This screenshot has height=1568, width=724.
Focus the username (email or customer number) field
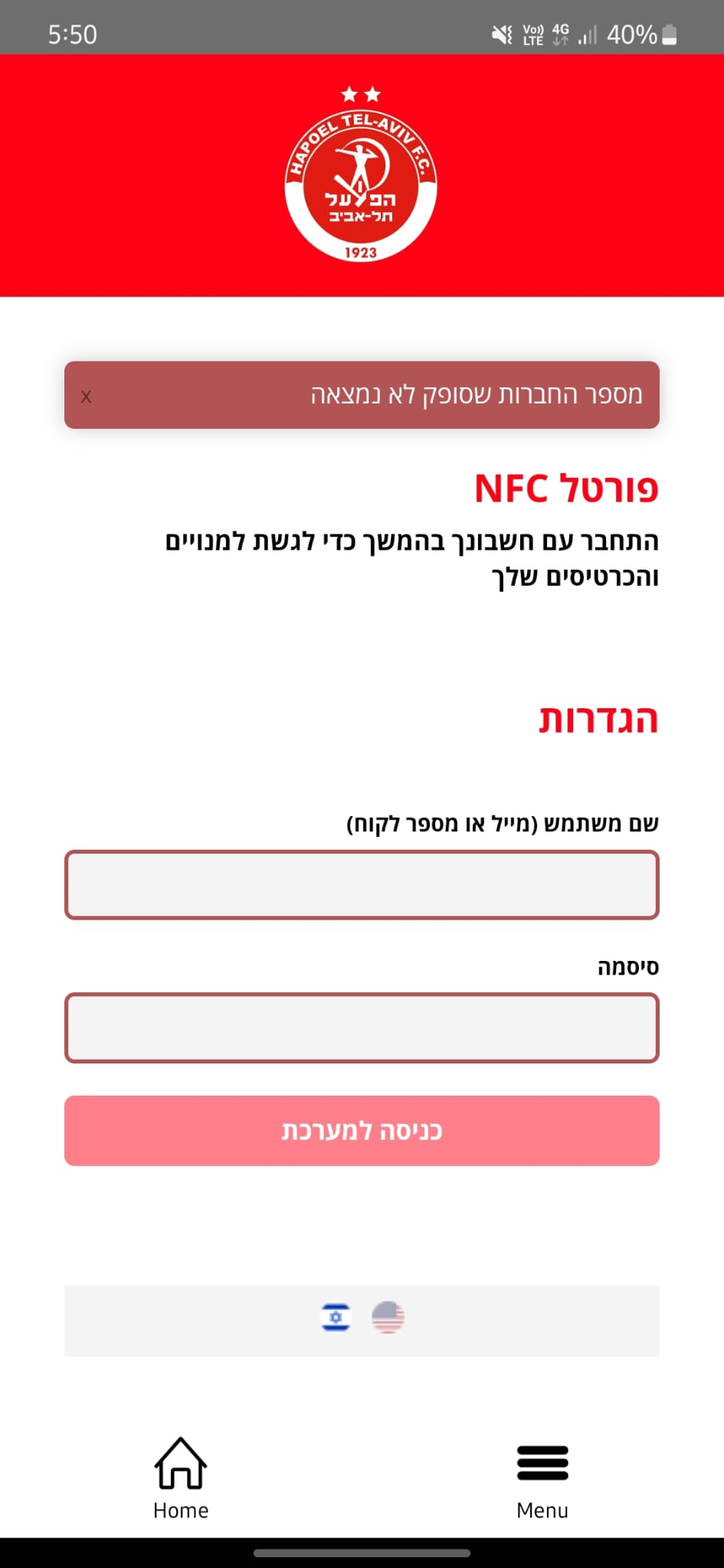click(x=362, y=884)
